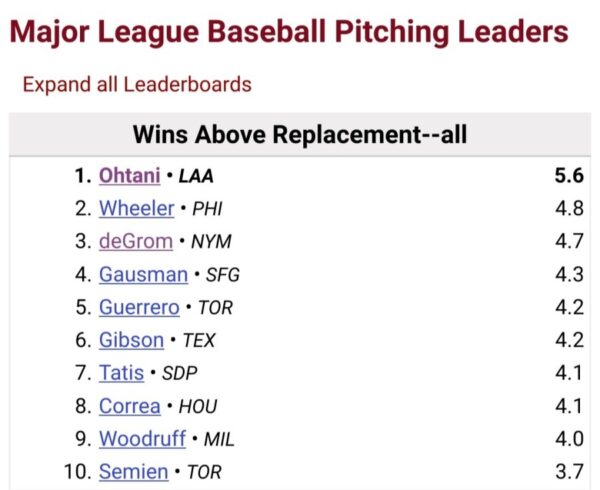Open Tatis's player page
This screenshot has height=490, width=600.
point(121,373)
